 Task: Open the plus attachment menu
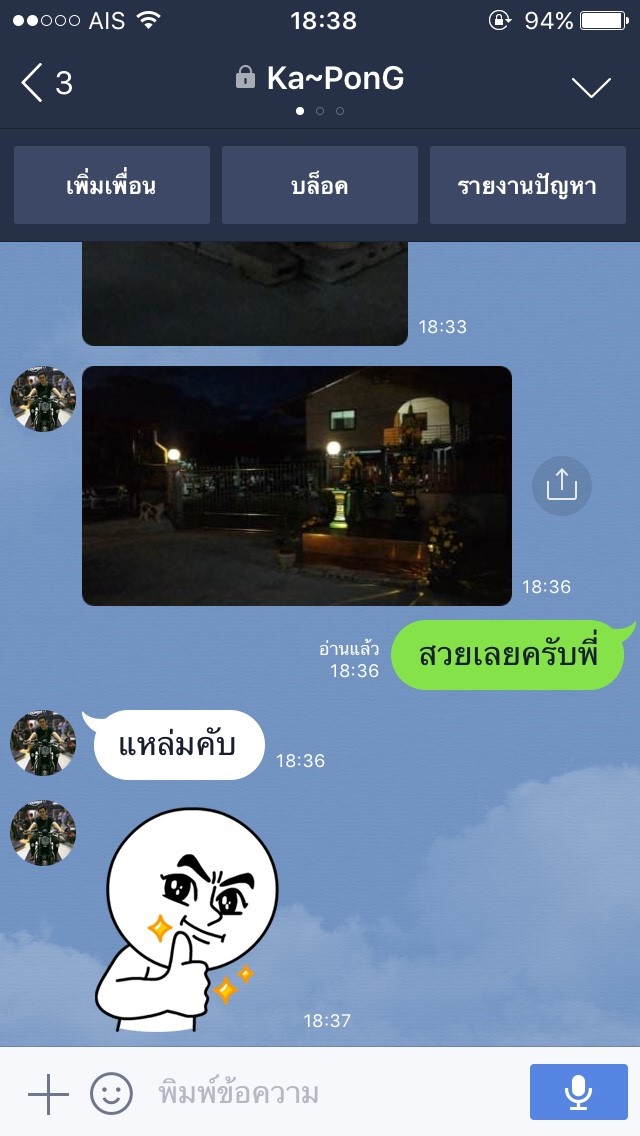click(x=48, y=1094)
